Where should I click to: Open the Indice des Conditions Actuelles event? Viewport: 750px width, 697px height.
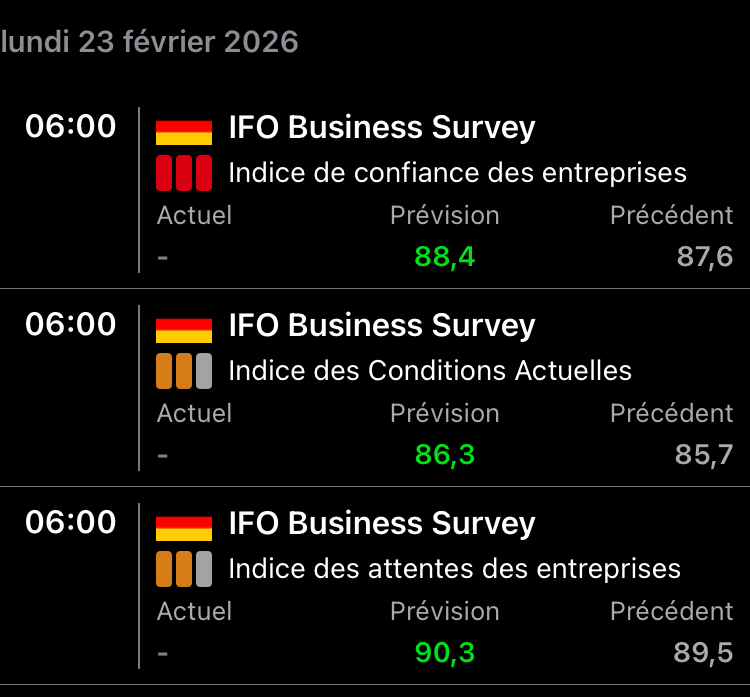click(375, 388)
